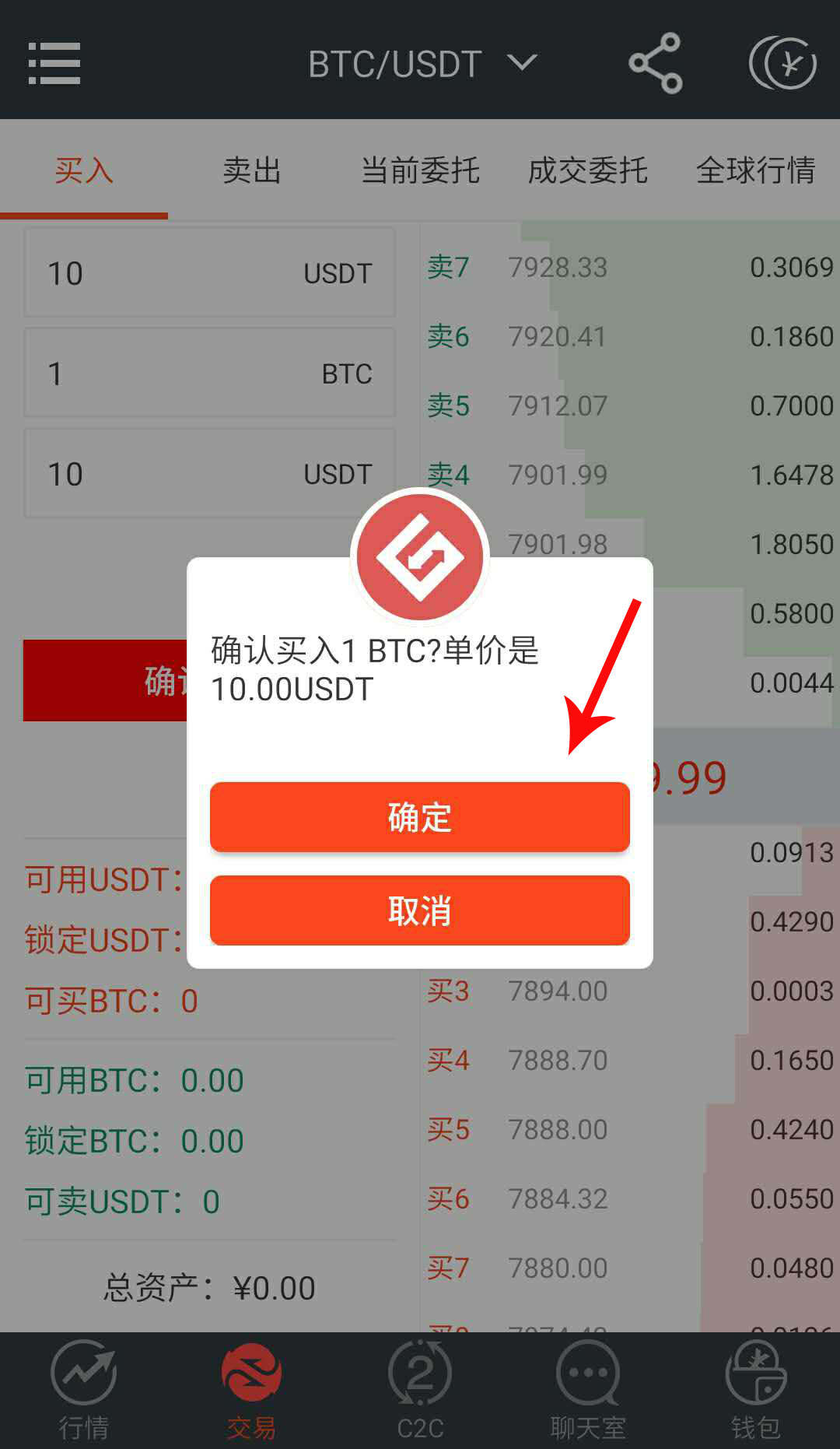Share this trading pair

click(x=655, y=63)
